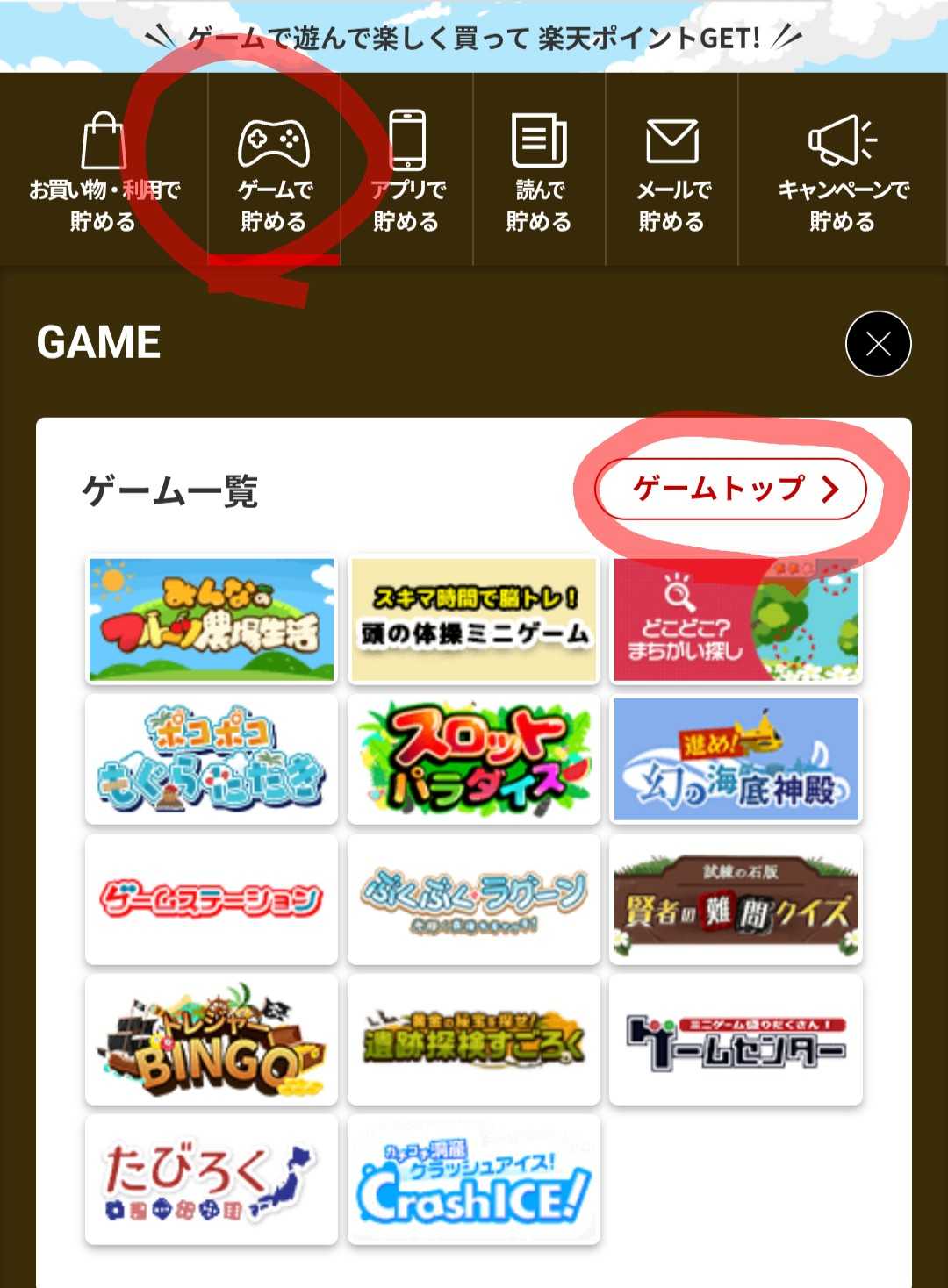Viewport: 948px width, 1288px height.
Task: Launch 頭の体操ミニゲーム tile
Action: (474, 619)
